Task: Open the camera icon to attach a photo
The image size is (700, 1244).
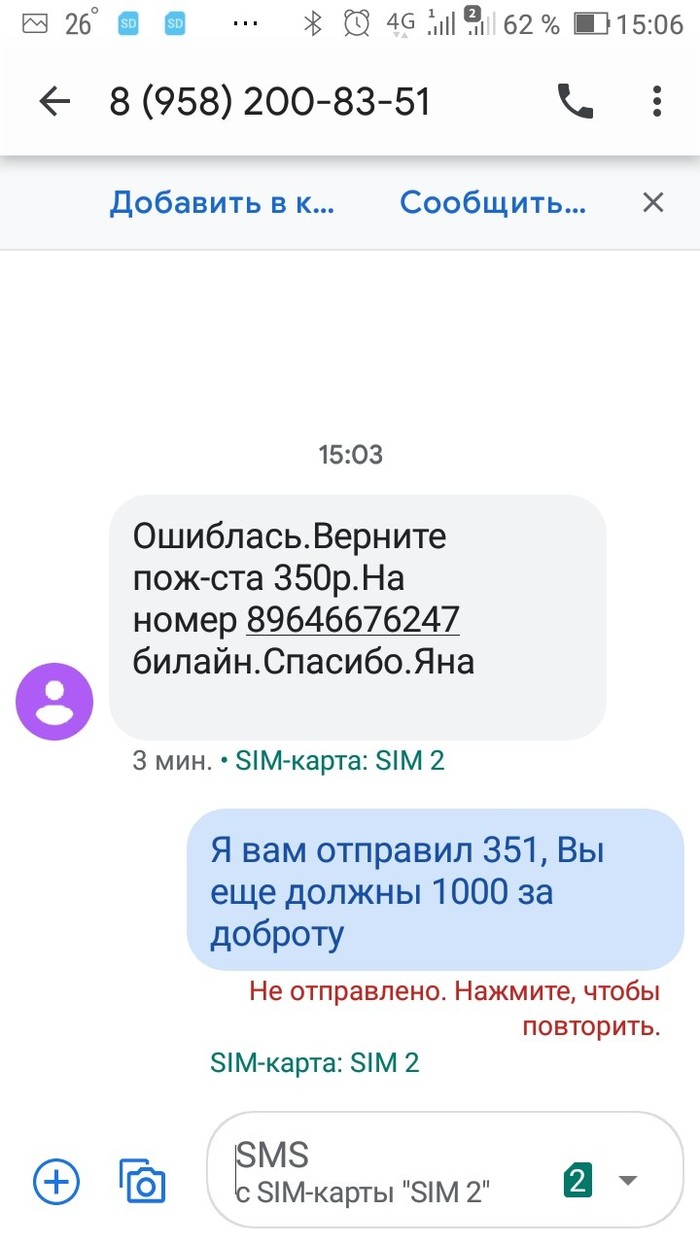Action: pos(143,1183)
